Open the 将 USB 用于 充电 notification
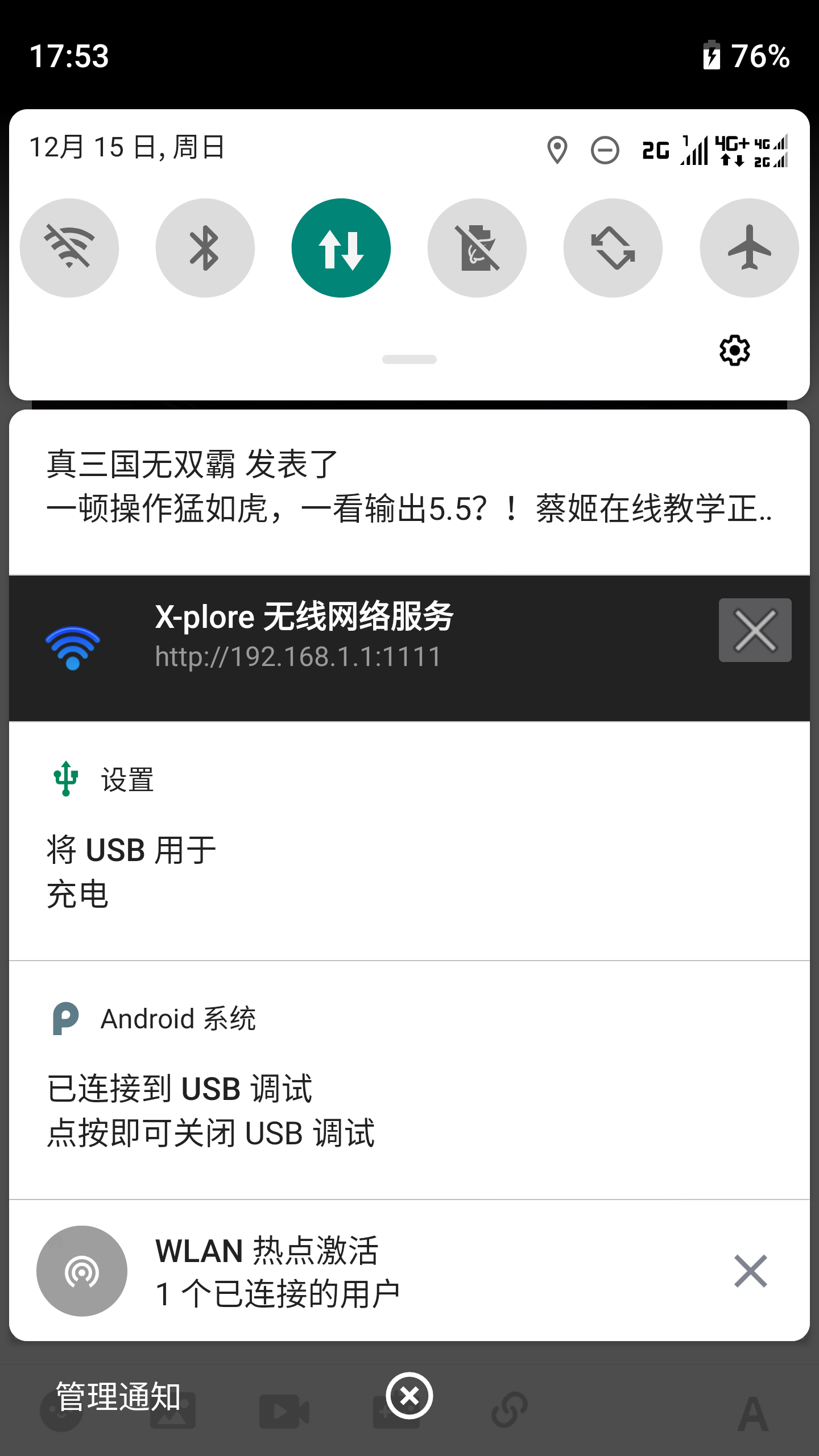Image resolution: width=819 pixels, height=1456 pixels. point(409,841)
